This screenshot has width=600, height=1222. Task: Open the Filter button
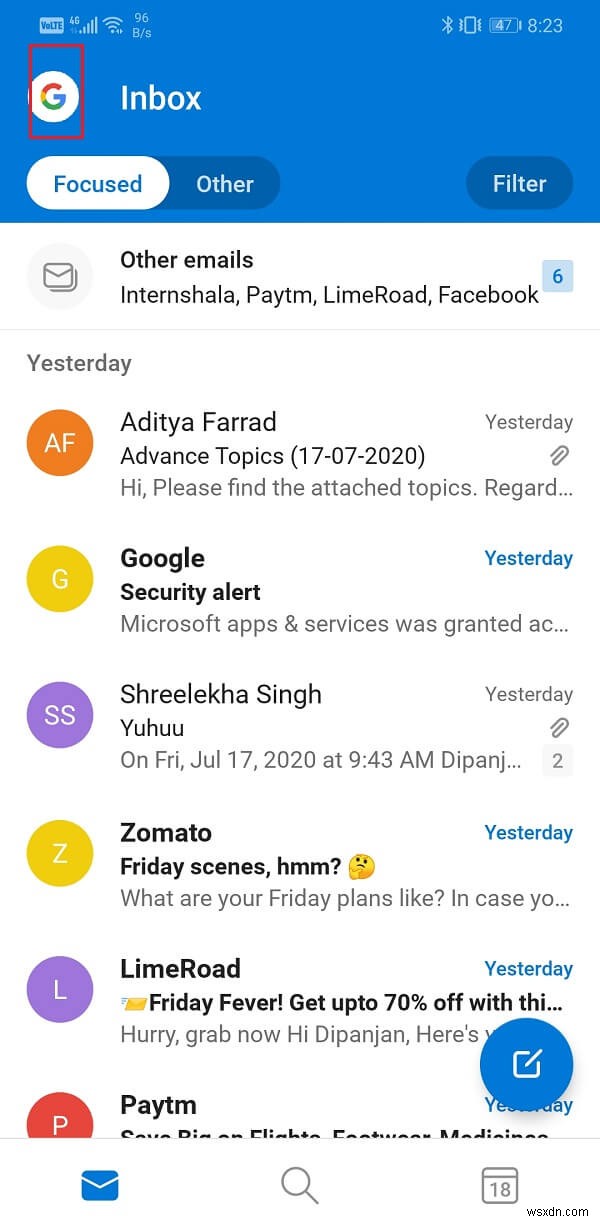[519, 184]
